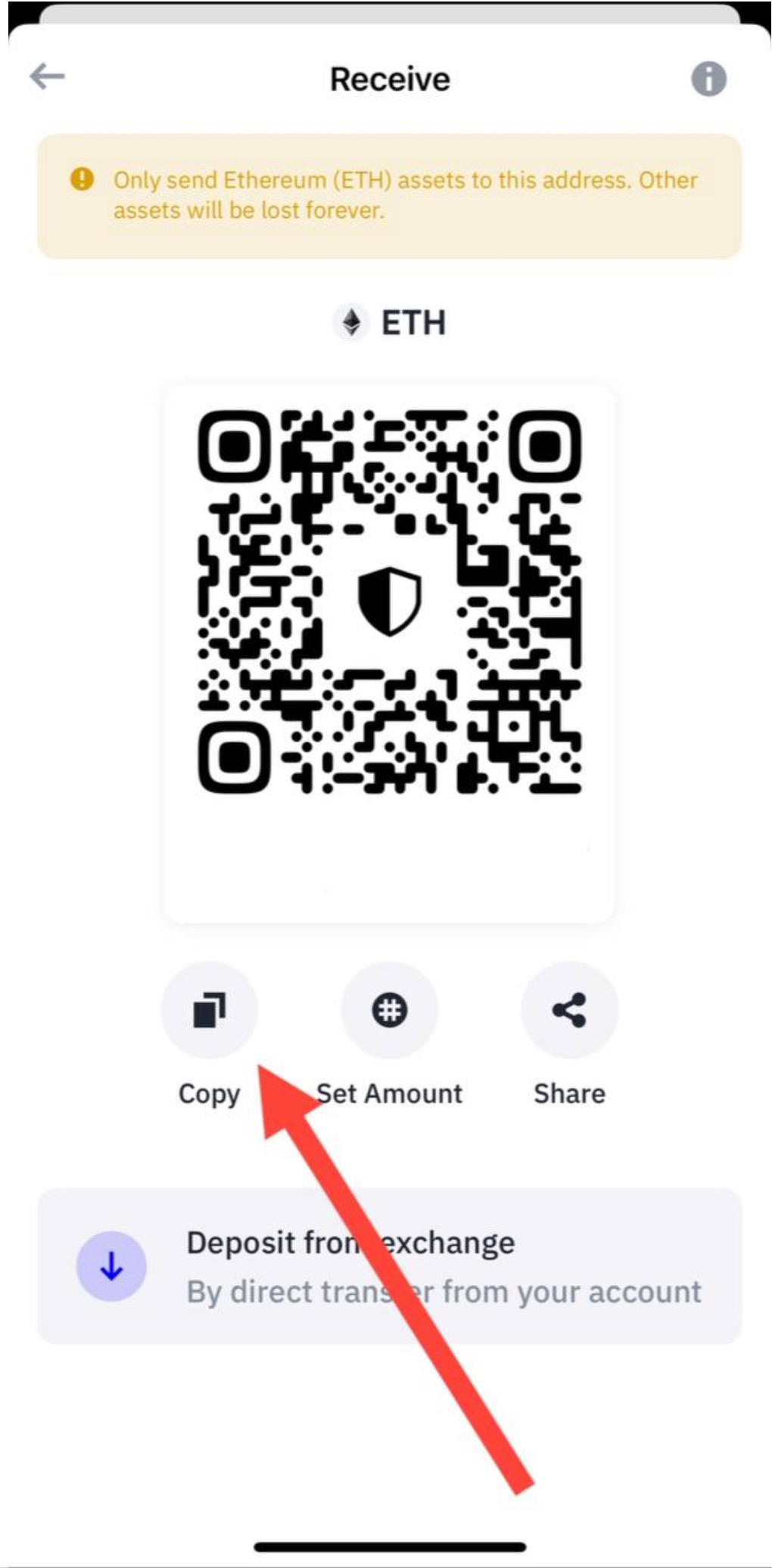Go back with the arrow
The image size is (772, 1568).
pyautogui.click(x=47, y=77)
